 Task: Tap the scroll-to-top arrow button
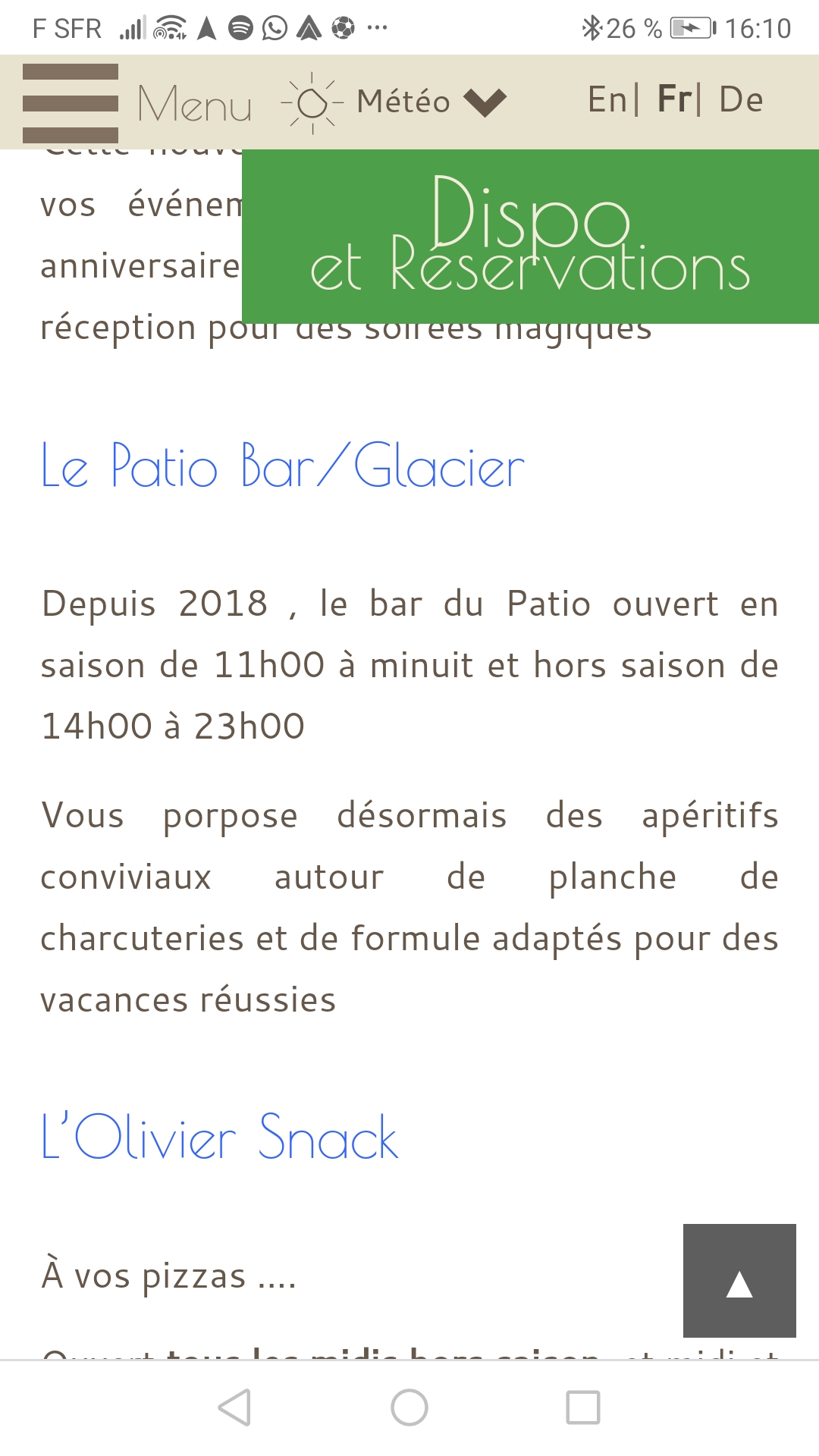tap(739, 1281)
